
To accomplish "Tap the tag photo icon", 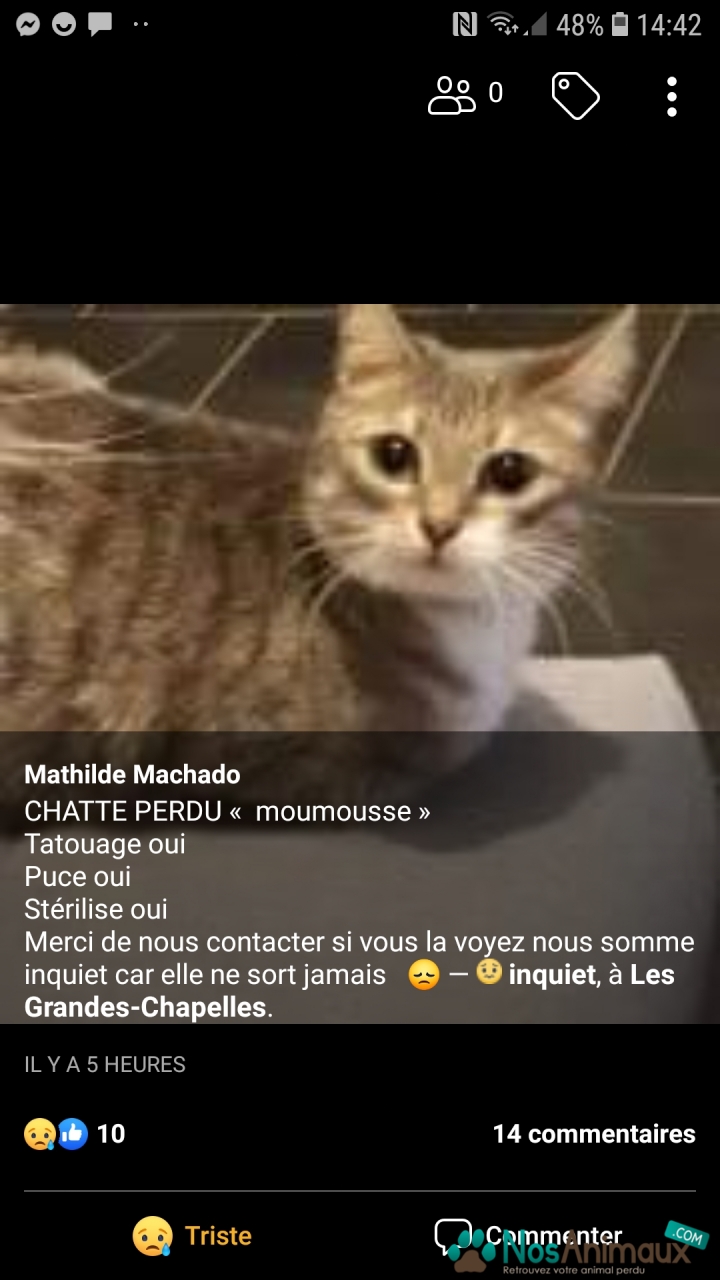I will point(575,96).
